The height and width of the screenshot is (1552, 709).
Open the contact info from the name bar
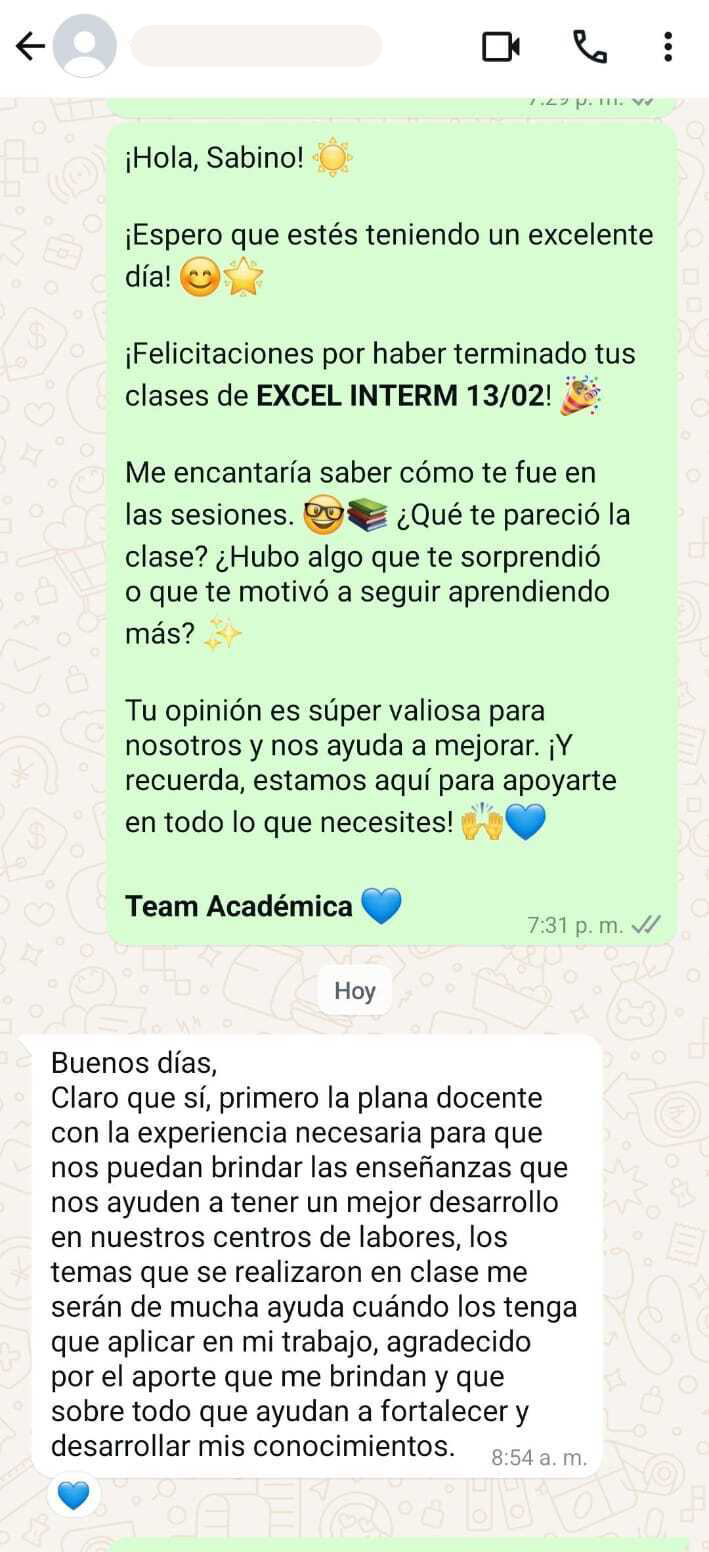click(256, 47)
